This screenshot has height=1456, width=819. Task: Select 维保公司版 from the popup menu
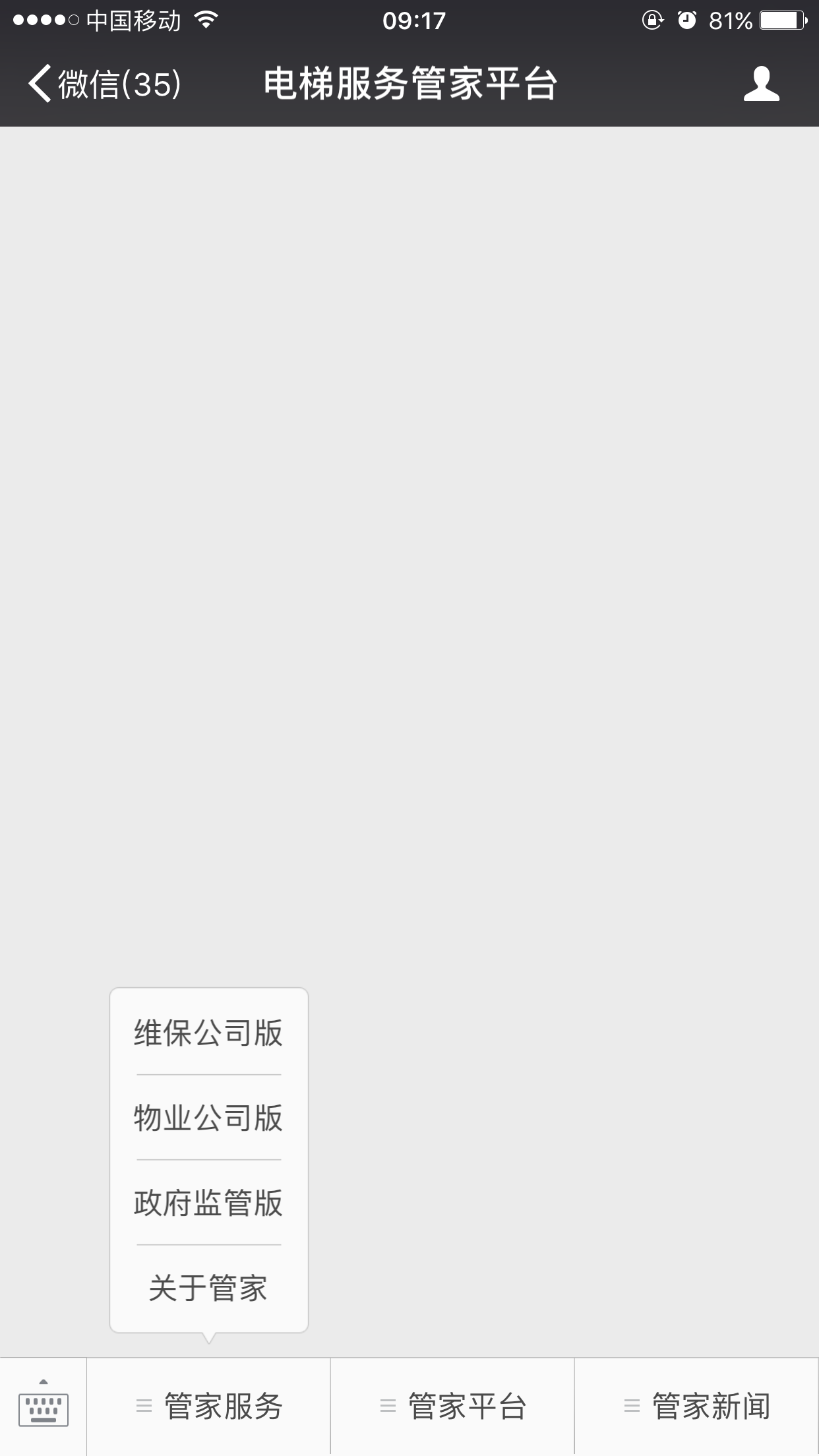(208, 1033)
